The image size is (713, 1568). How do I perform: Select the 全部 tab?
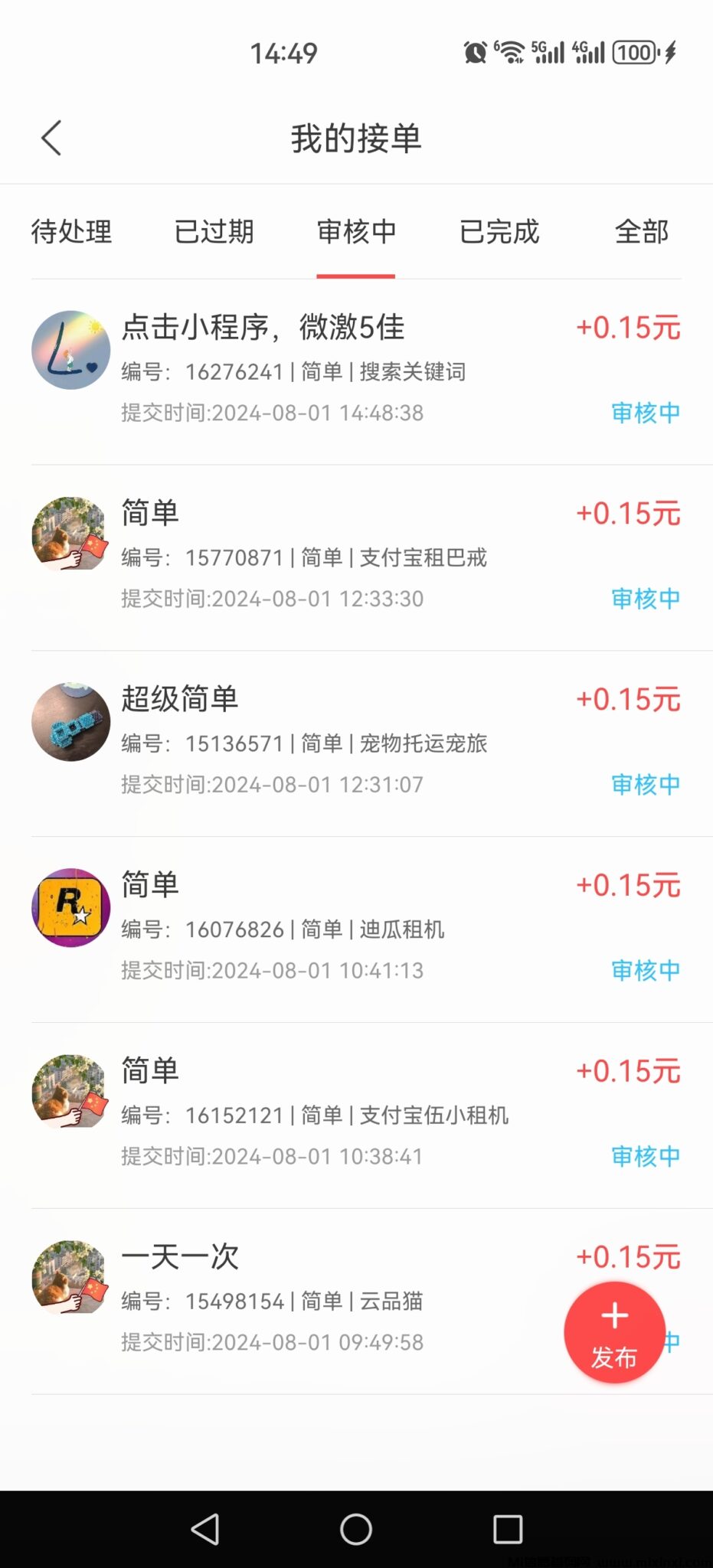[x=642, y=232]
